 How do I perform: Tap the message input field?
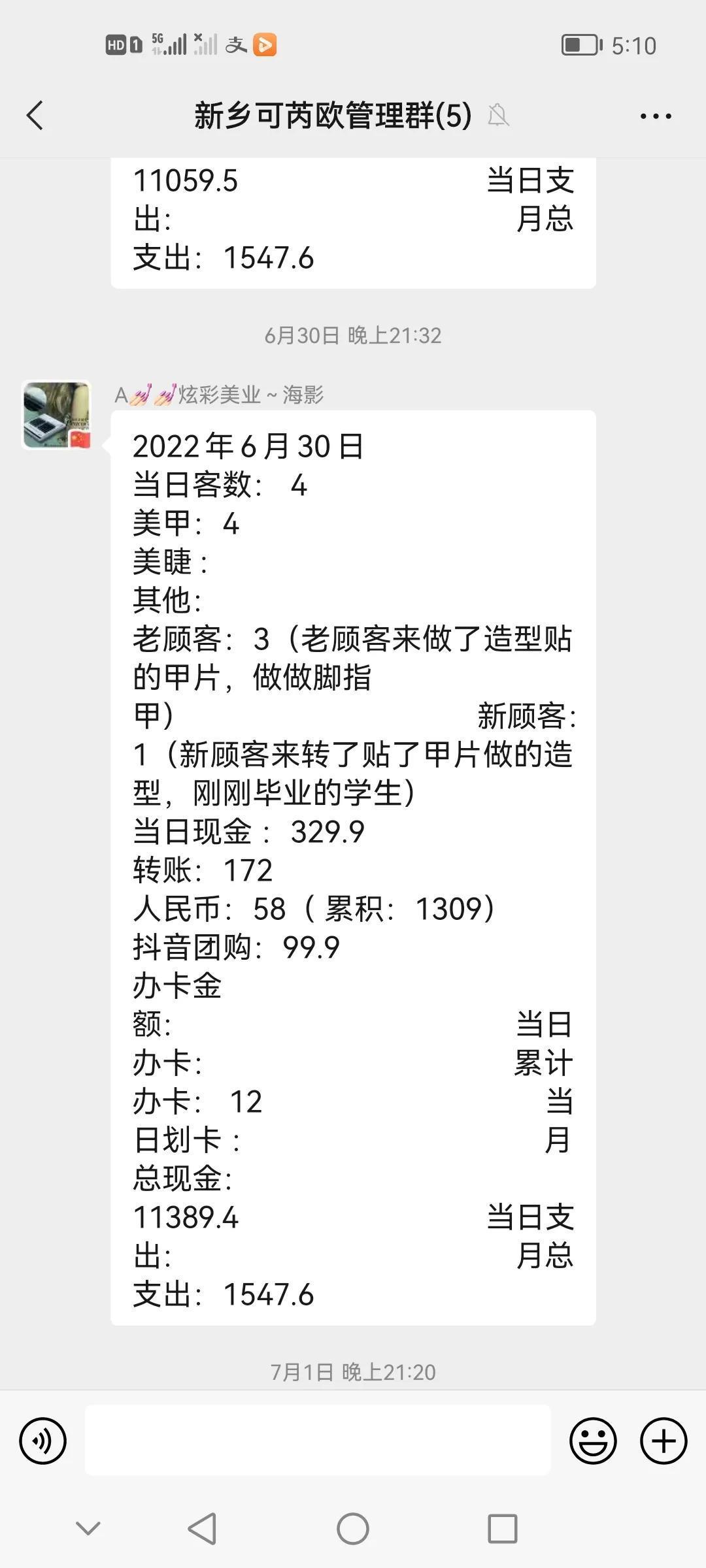click(318, 1441)
